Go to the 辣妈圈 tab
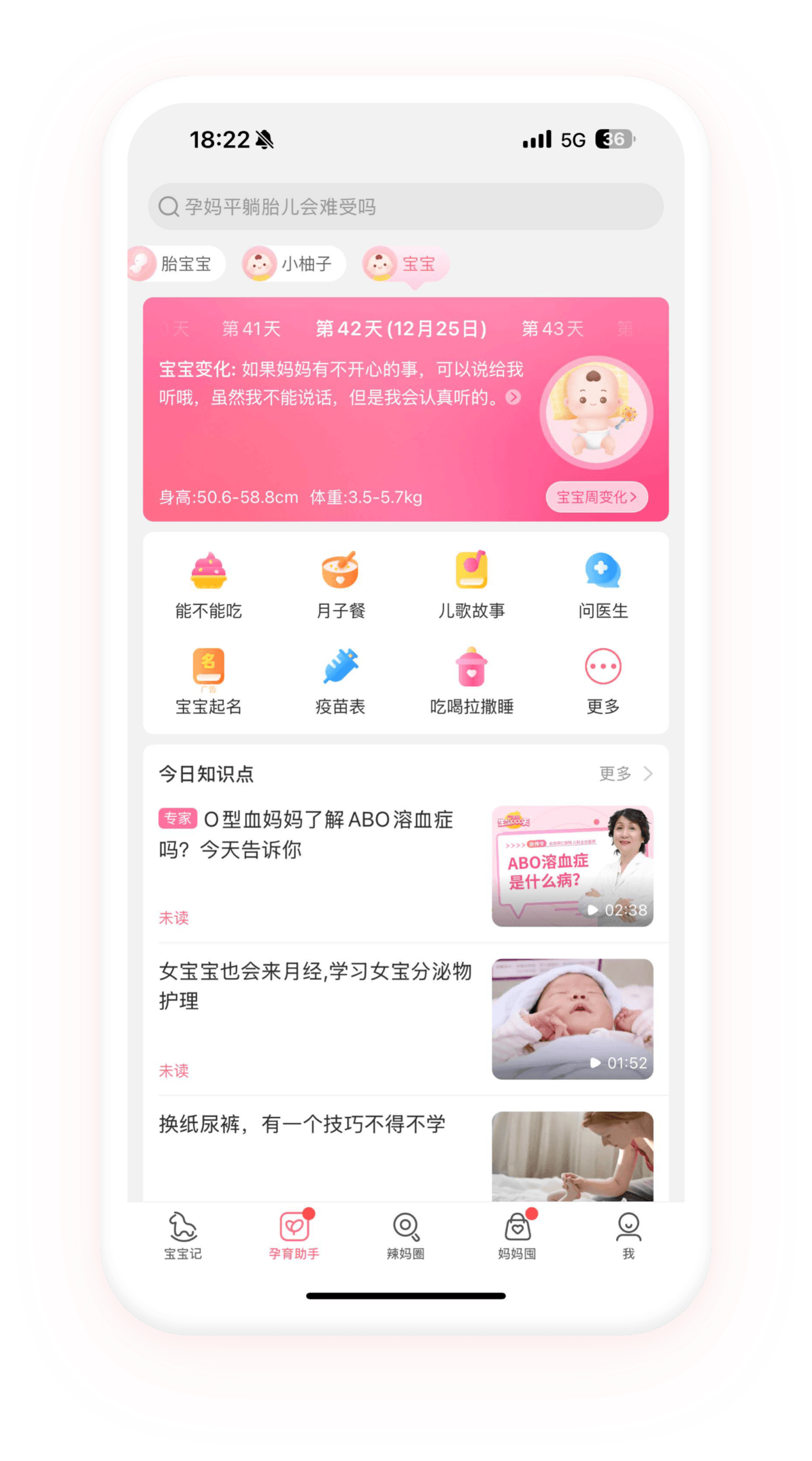This screenshot has width=812, height=1461. (x=406, y=1235)
